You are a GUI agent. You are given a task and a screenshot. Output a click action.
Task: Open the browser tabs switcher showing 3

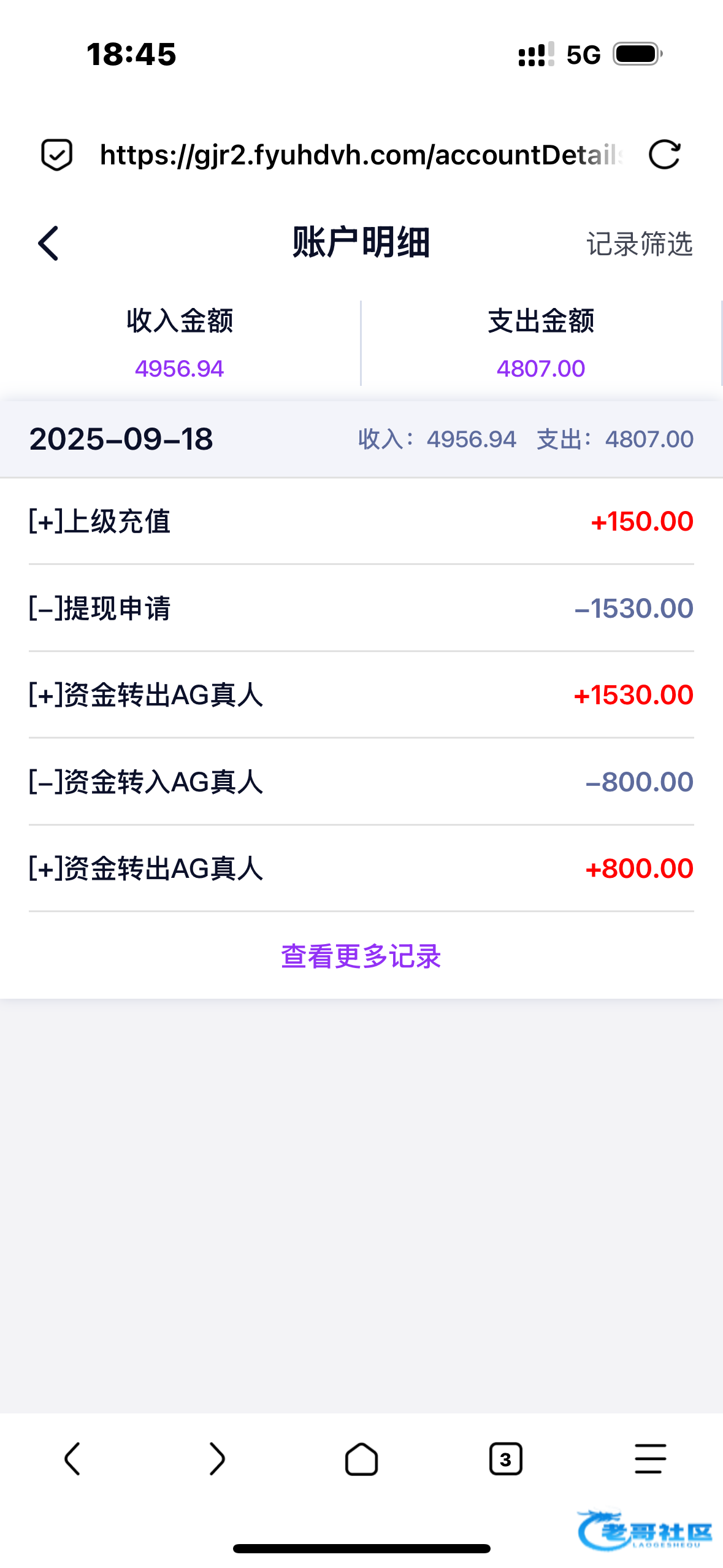point(505,1458)
